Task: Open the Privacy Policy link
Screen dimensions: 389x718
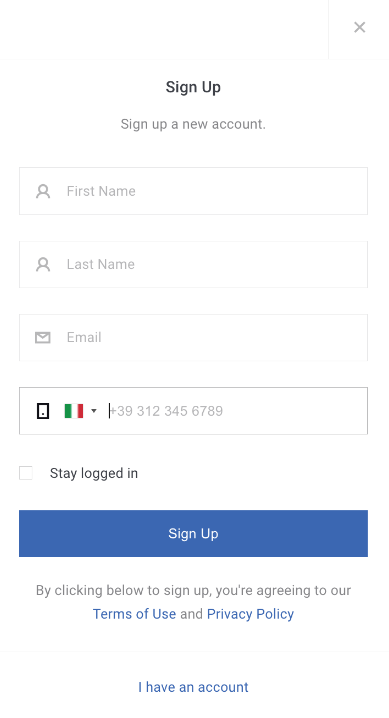Action: click(x=250, y=614)
